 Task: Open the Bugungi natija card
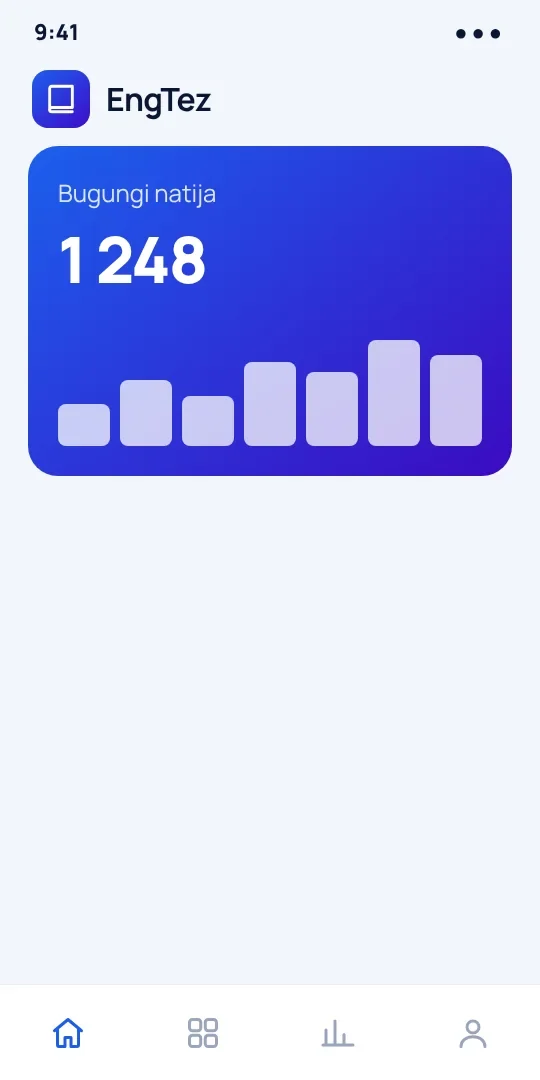click(270, 311)
